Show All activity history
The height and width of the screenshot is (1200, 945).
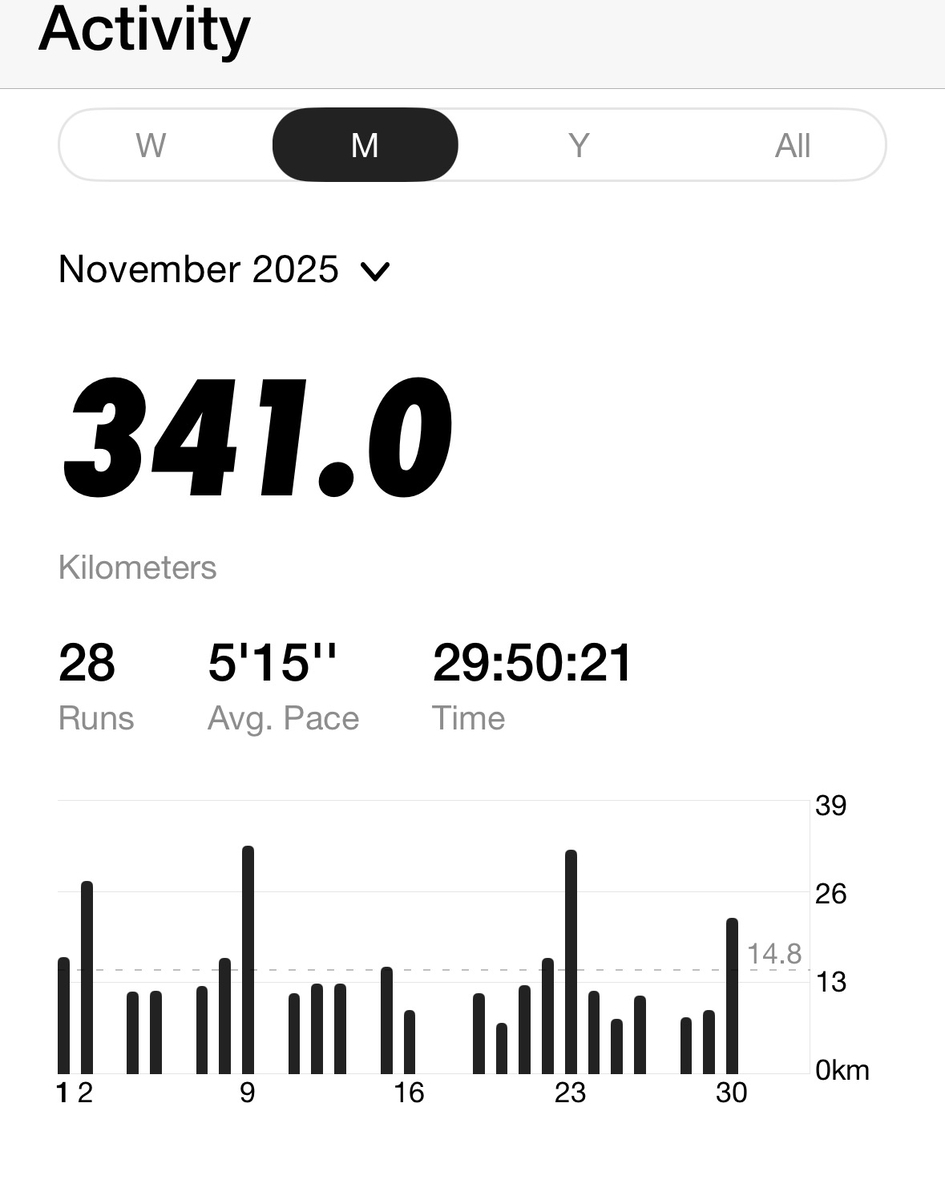(792, 146)
